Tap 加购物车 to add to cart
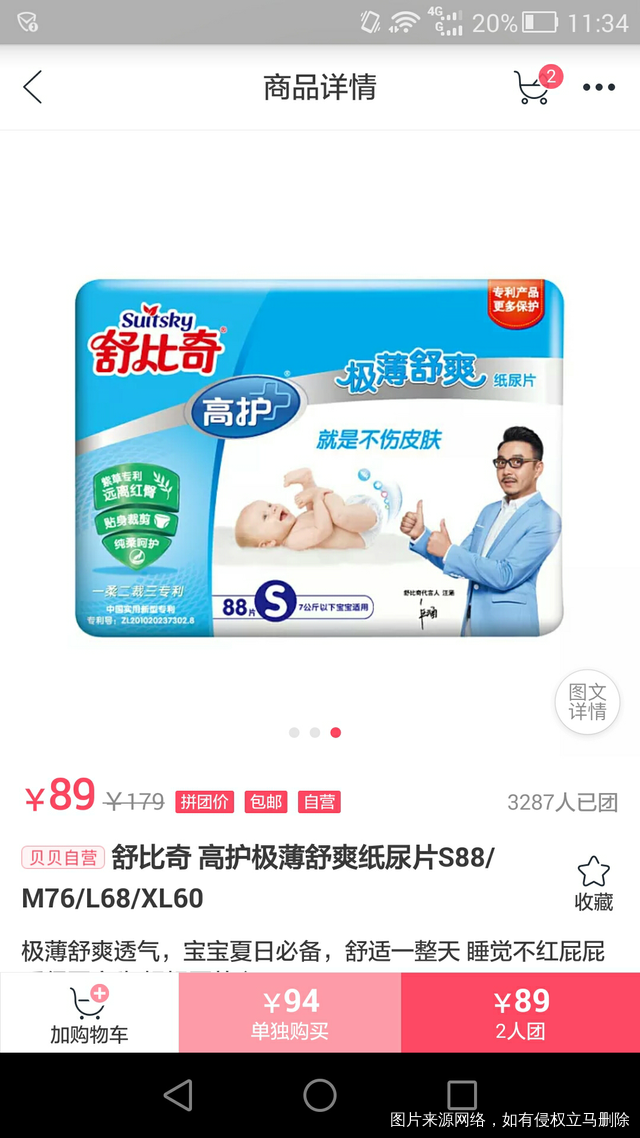This screenshot has height=1138, width=640. click(x=89, y=1012)
